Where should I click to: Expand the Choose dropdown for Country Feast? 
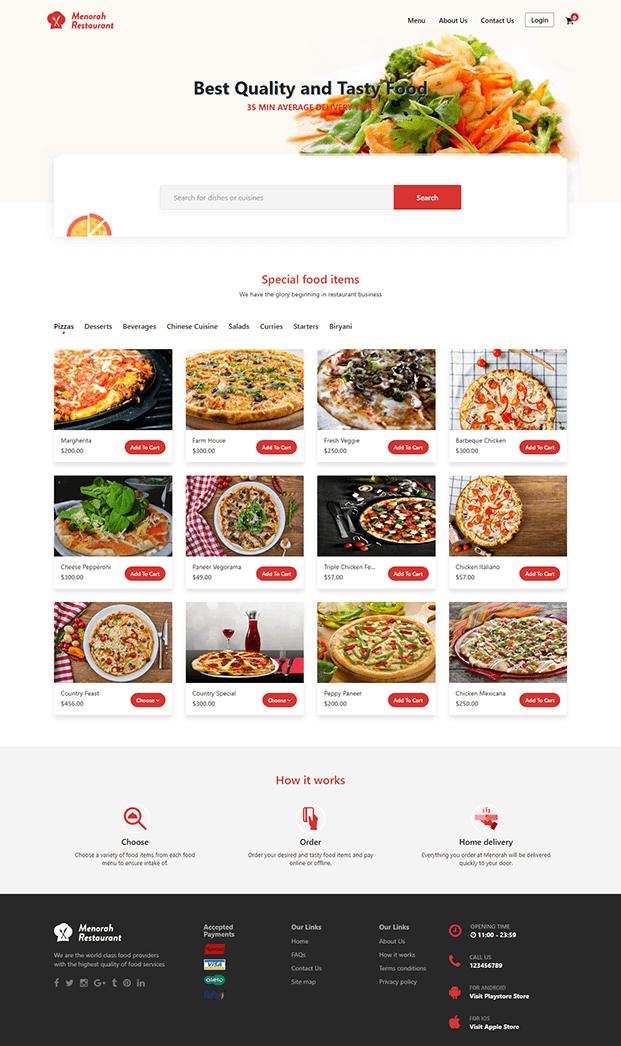coord(147,700)
